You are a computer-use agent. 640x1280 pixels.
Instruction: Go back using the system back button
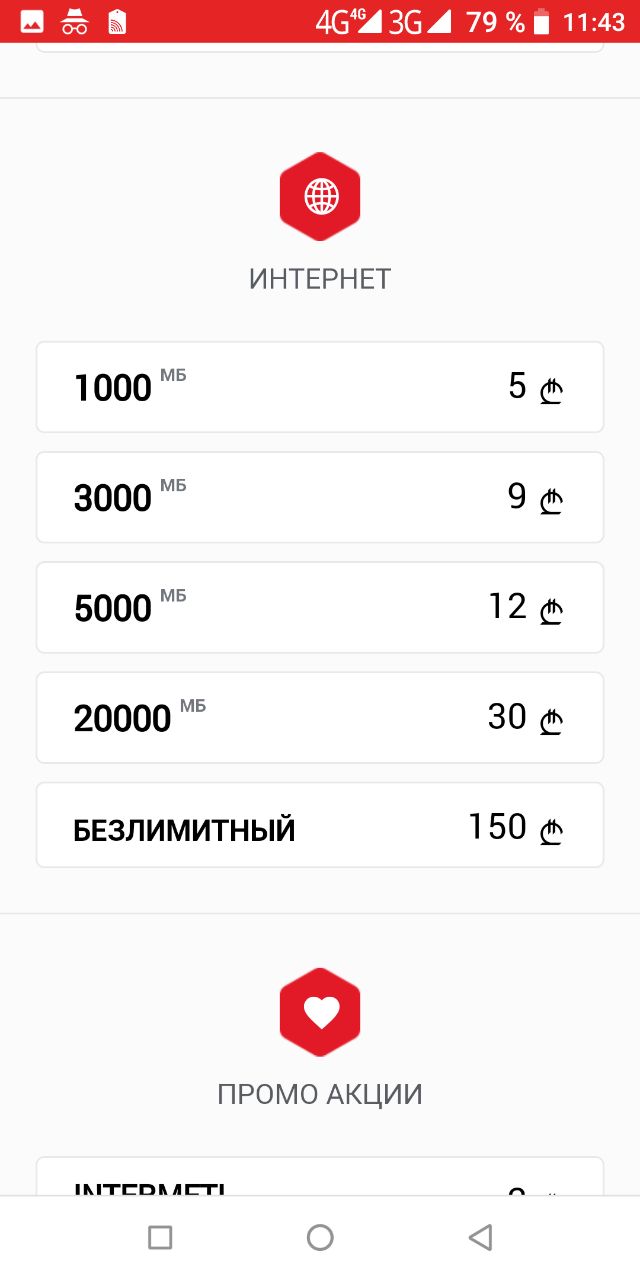pyautogui.click(x=480, y=1238)
